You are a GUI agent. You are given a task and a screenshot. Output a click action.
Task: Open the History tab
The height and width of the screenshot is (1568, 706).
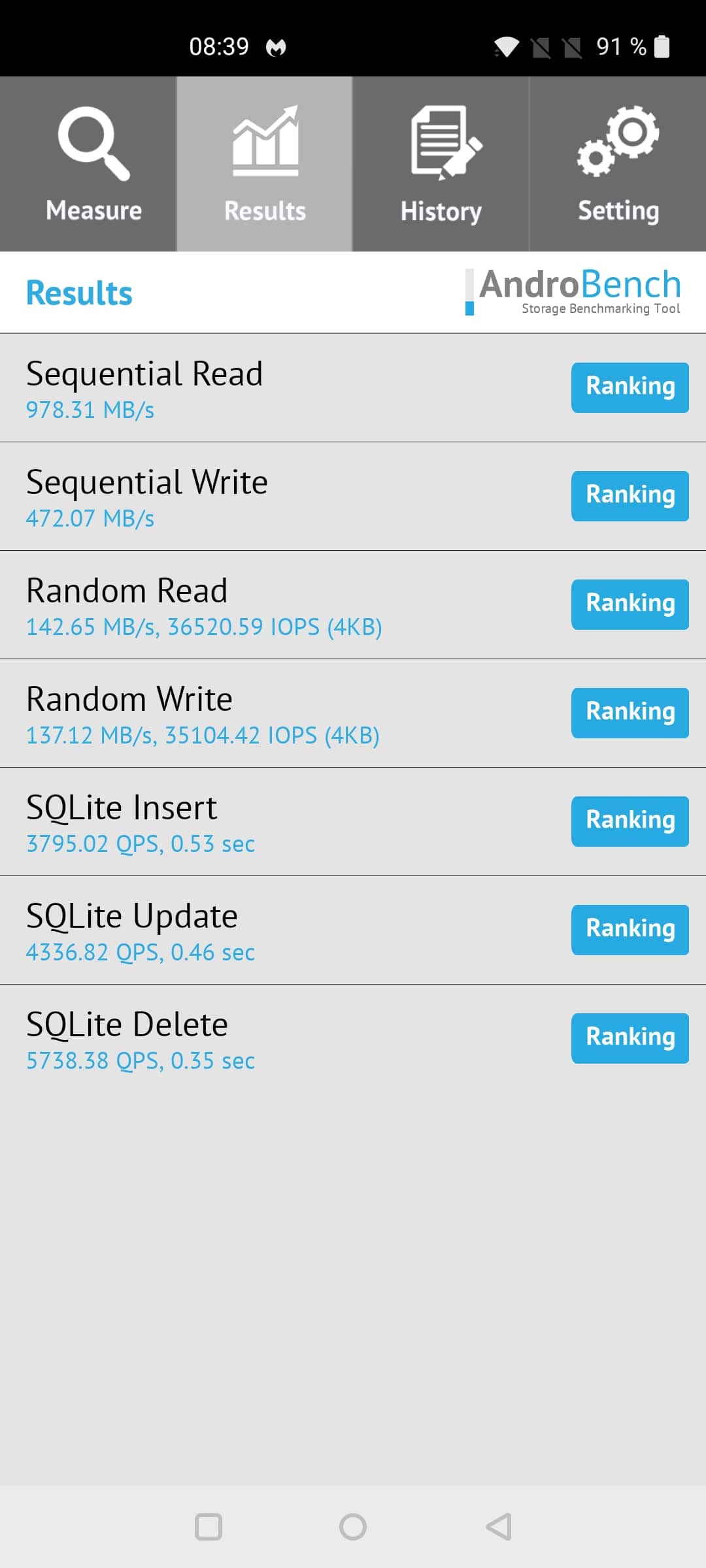441,164
